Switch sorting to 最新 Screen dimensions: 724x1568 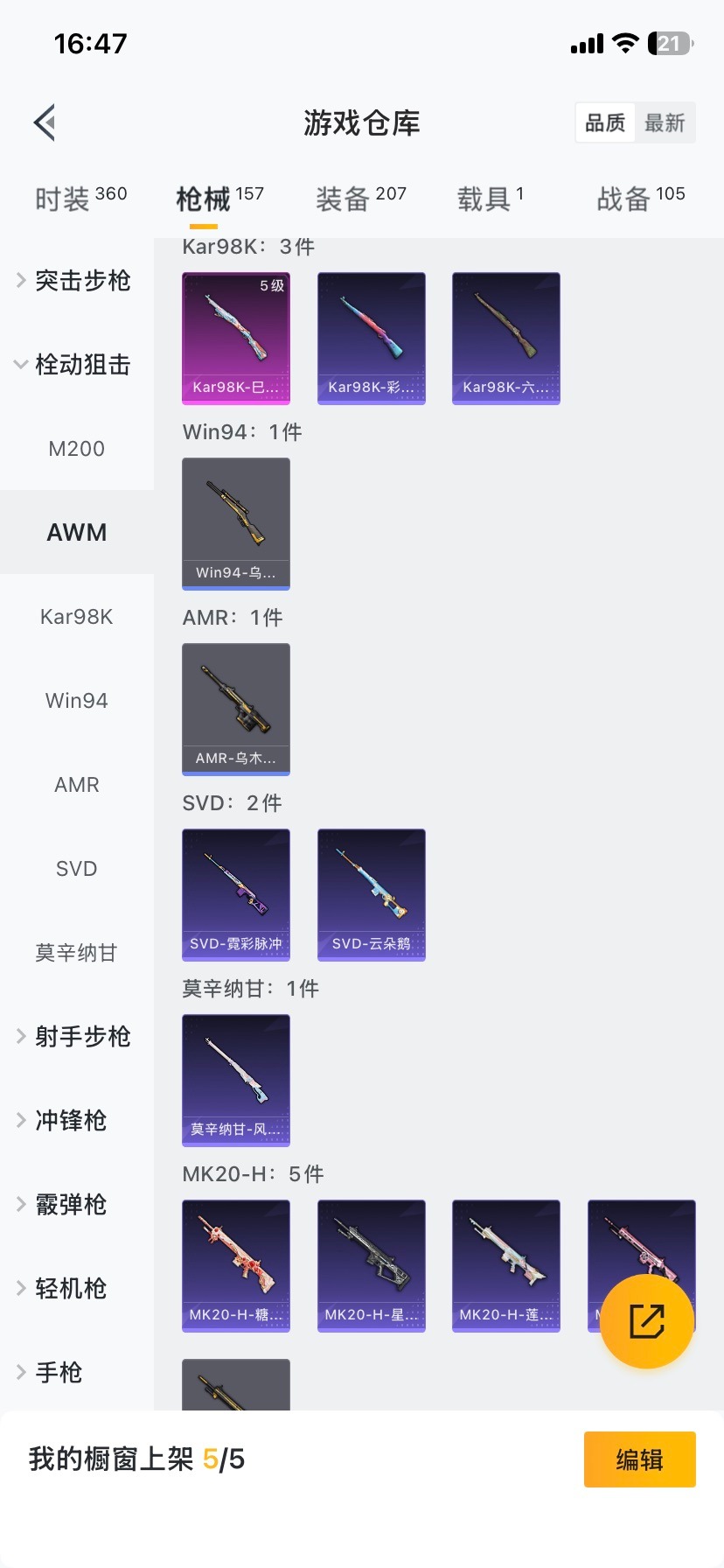665,122
